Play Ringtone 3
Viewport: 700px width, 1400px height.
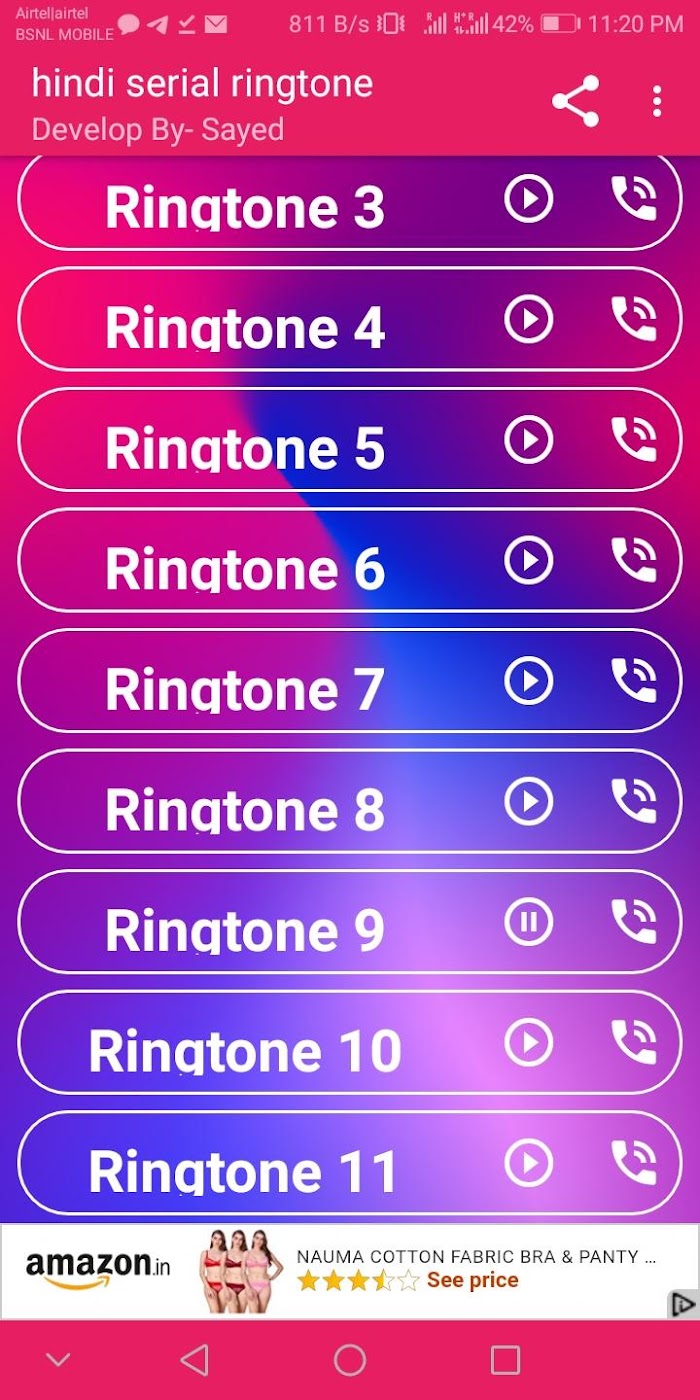pyautogui.click(x=529, y=199)
